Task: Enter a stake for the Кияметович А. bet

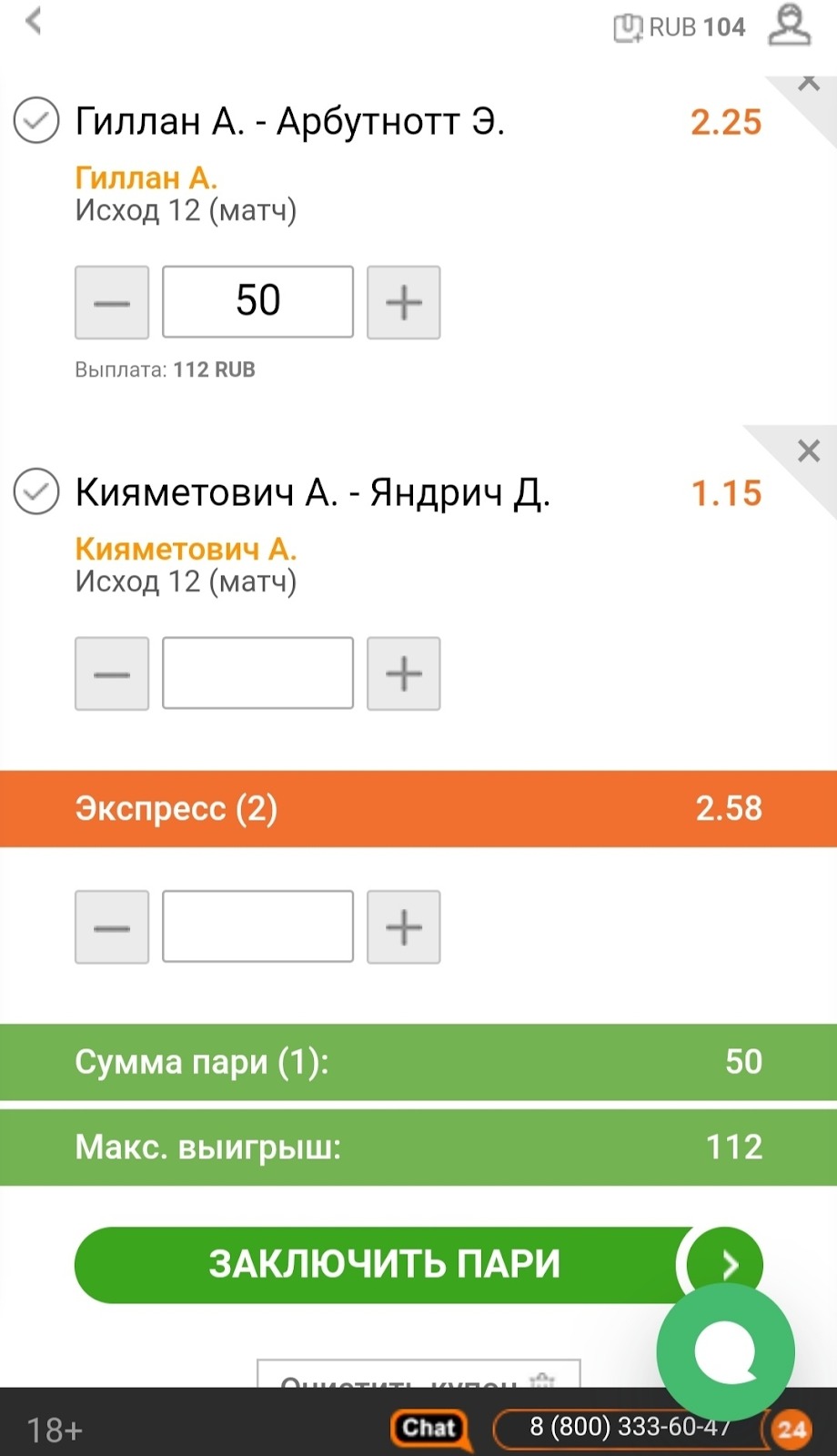Action: [x=257, y=673]
